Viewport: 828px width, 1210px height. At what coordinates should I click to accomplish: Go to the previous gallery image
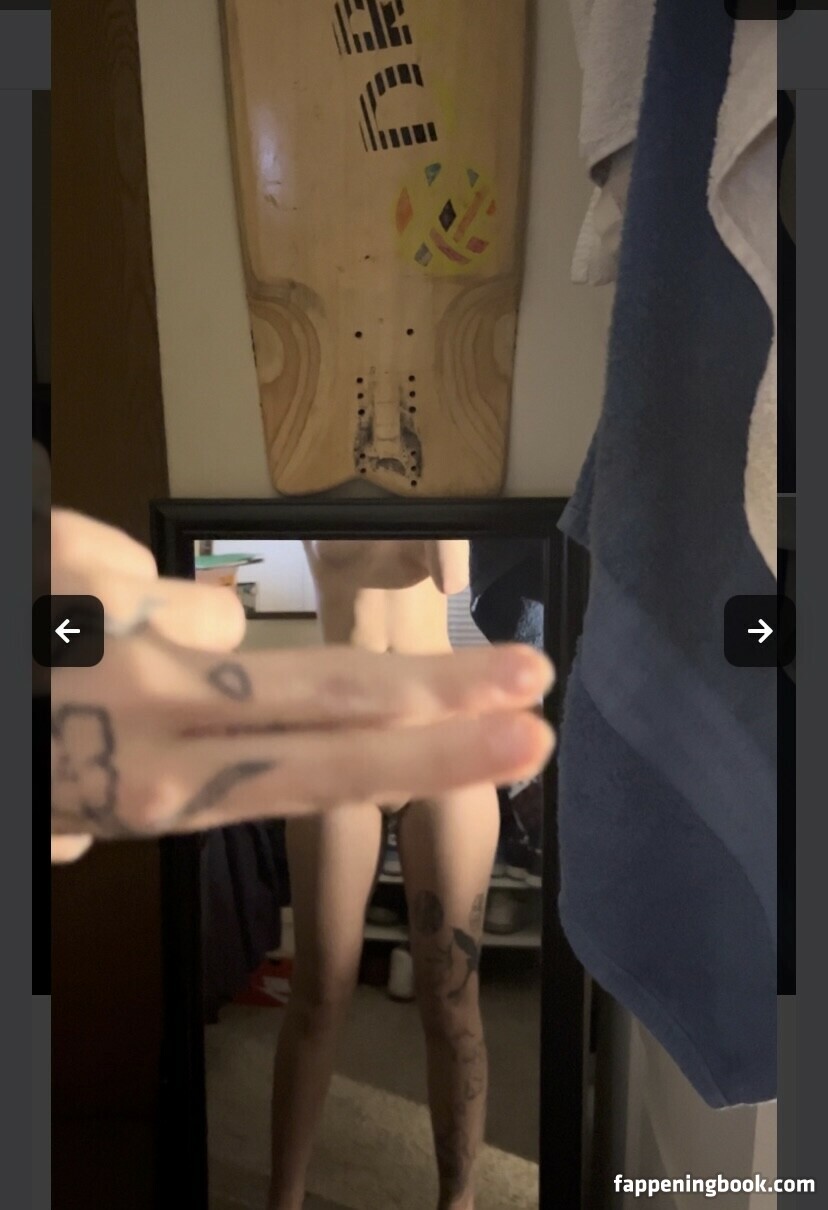tap(68, 631)
